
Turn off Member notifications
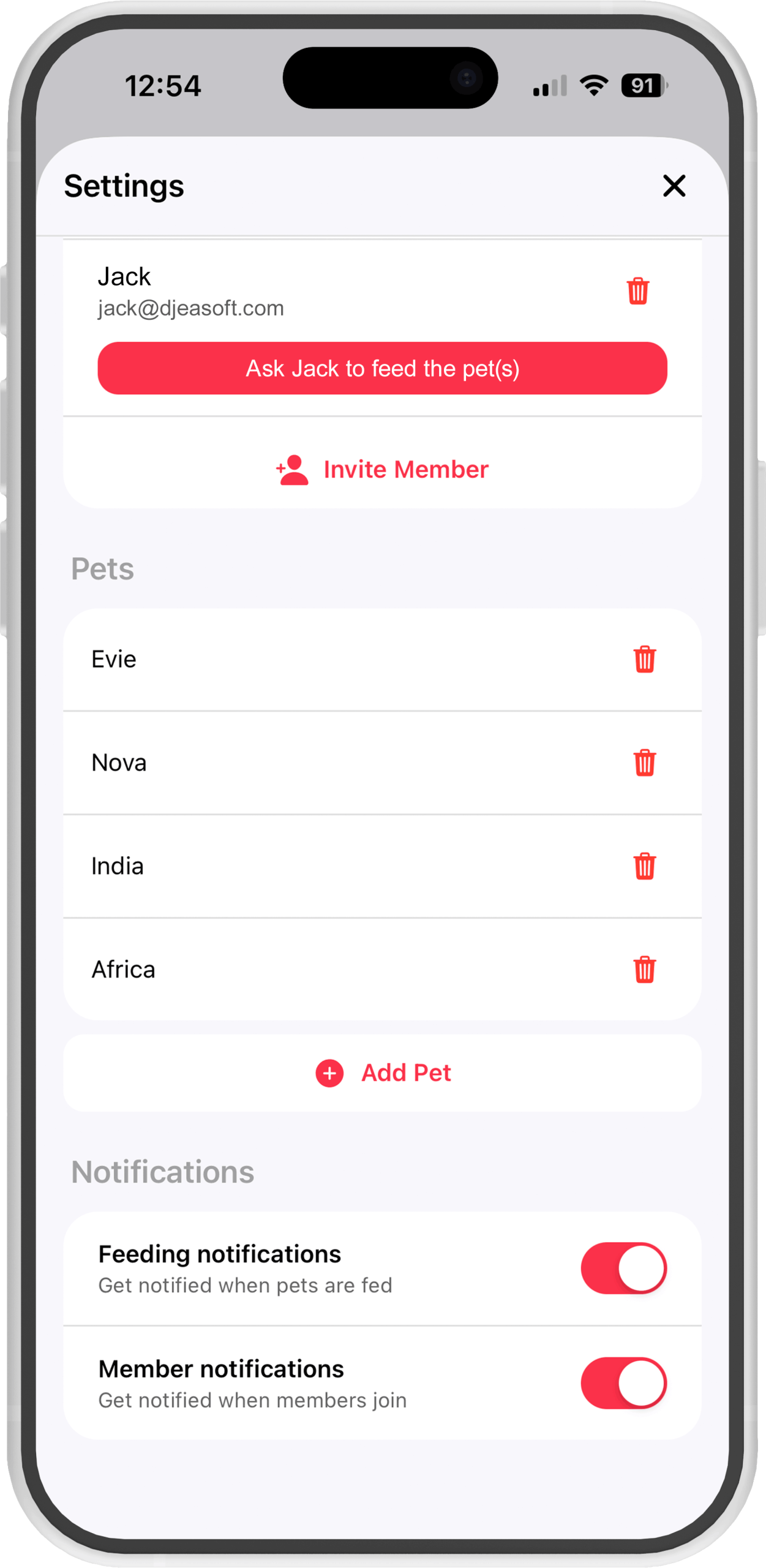point(623,1383)
